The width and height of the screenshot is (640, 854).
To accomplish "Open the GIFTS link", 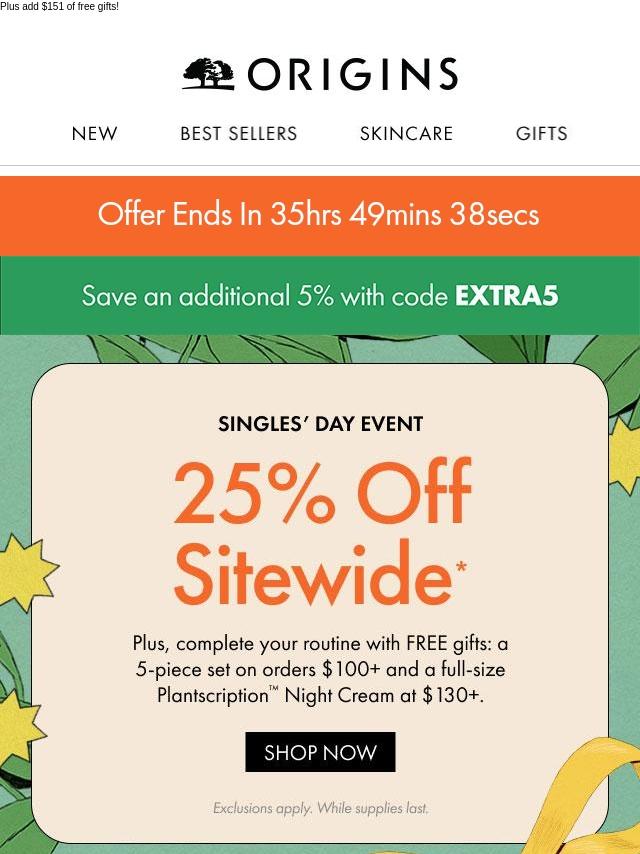I will point(541,134).
